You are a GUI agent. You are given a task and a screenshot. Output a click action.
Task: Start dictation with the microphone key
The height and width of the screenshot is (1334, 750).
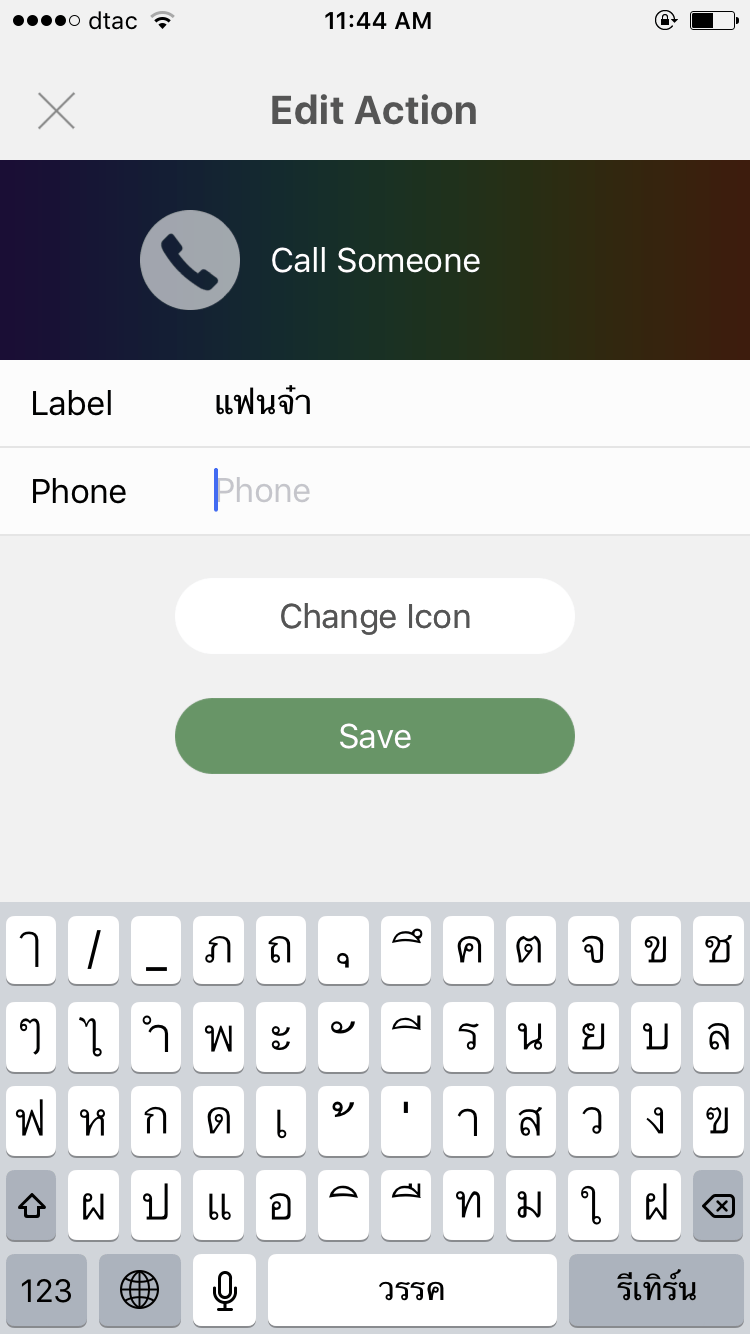tap(224, 1290)
